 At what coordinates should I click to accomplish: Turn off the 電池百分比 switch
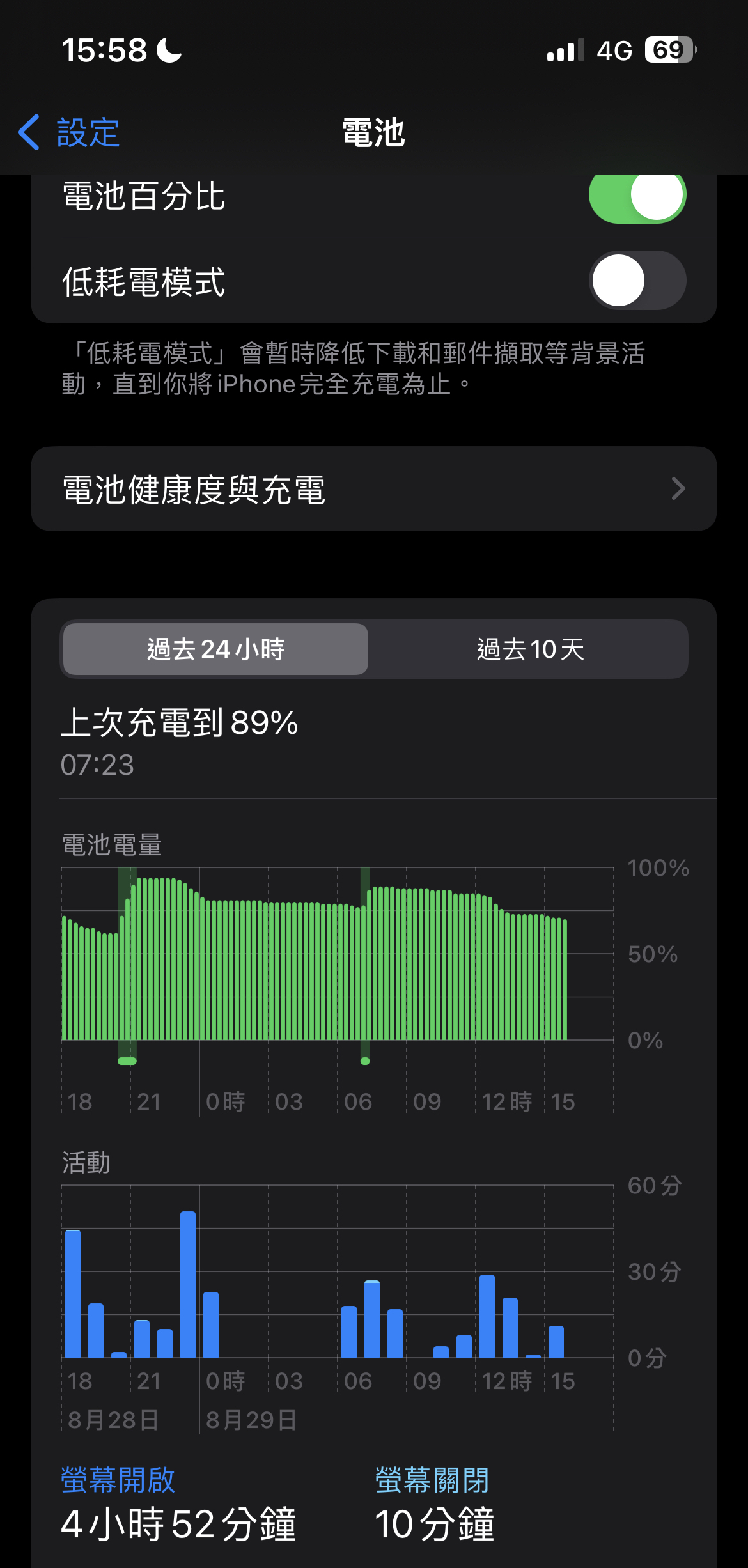coord(637,196)
